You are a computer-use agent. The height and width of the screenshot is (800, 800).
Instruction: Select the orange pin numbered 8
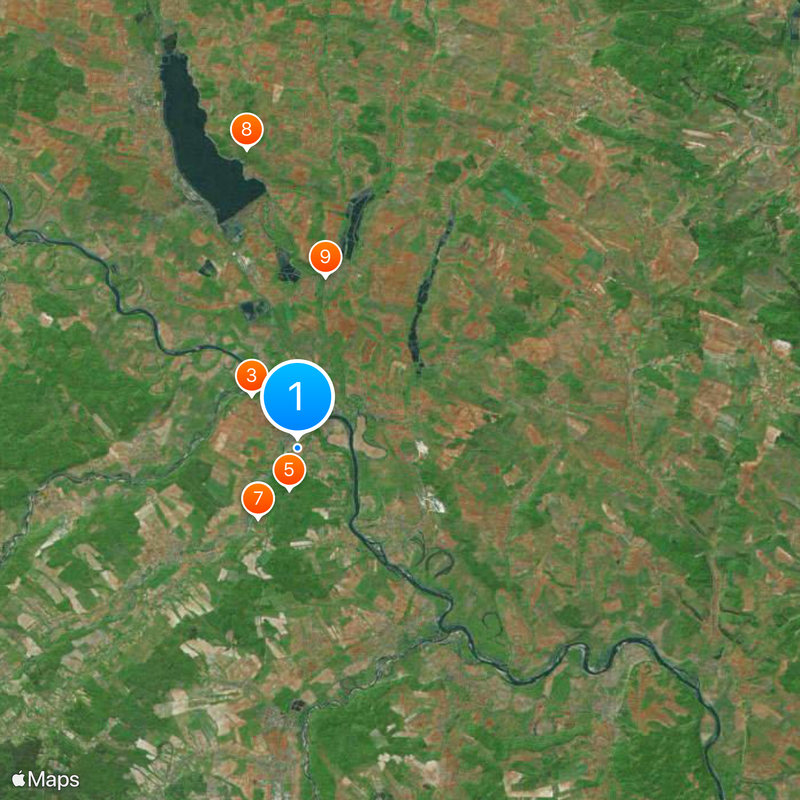pos(246,130)
